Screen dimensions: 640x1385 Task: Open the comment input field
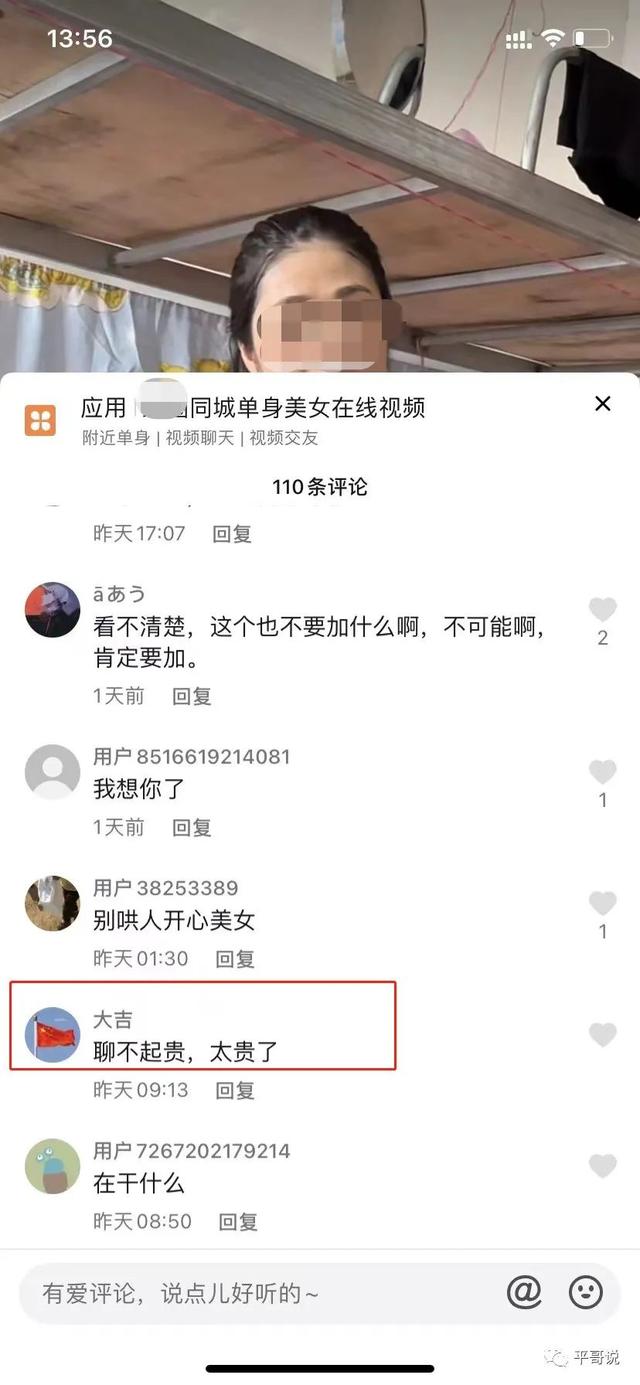(x=250, y=1294)
